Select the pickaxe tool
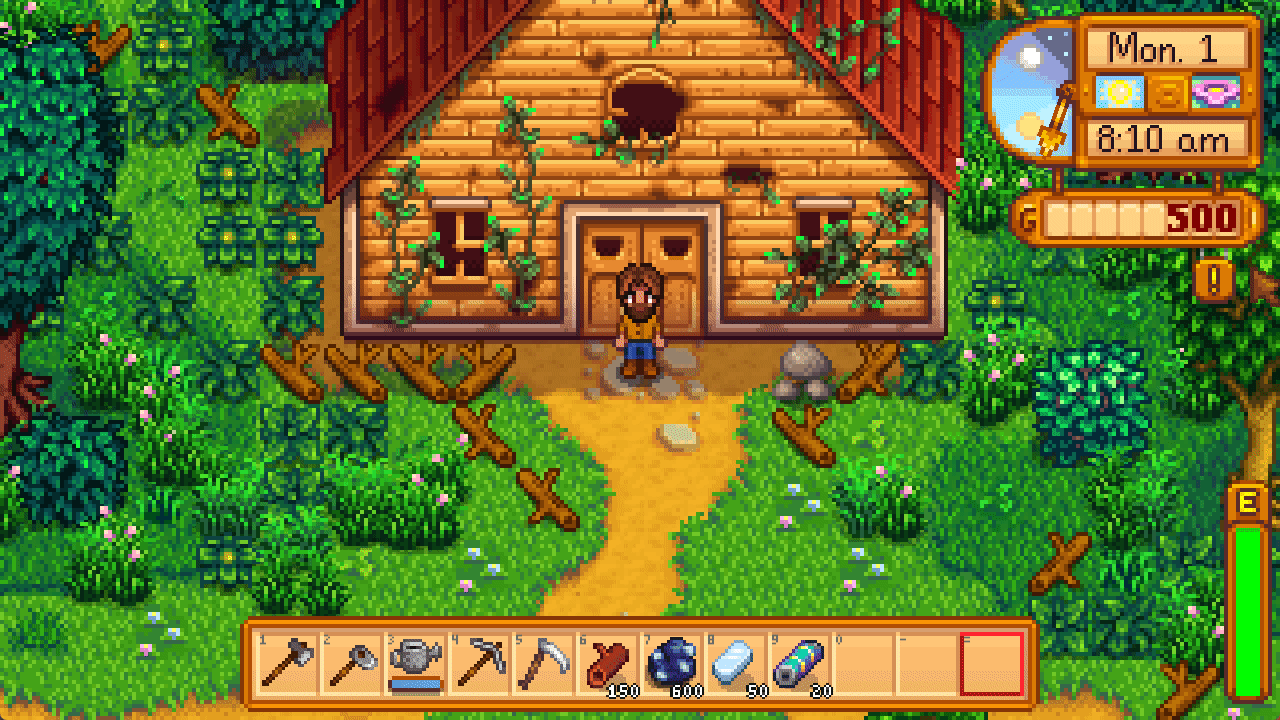Viewport: 1280px width, 720px height. (479, 663)
